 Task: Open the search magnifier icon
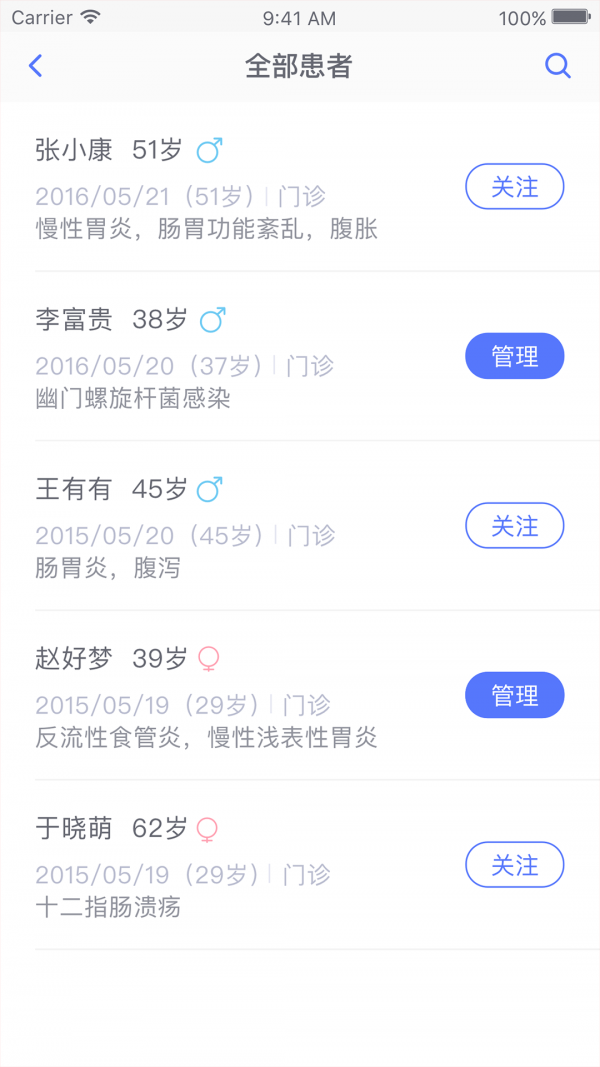click(557, 66)
